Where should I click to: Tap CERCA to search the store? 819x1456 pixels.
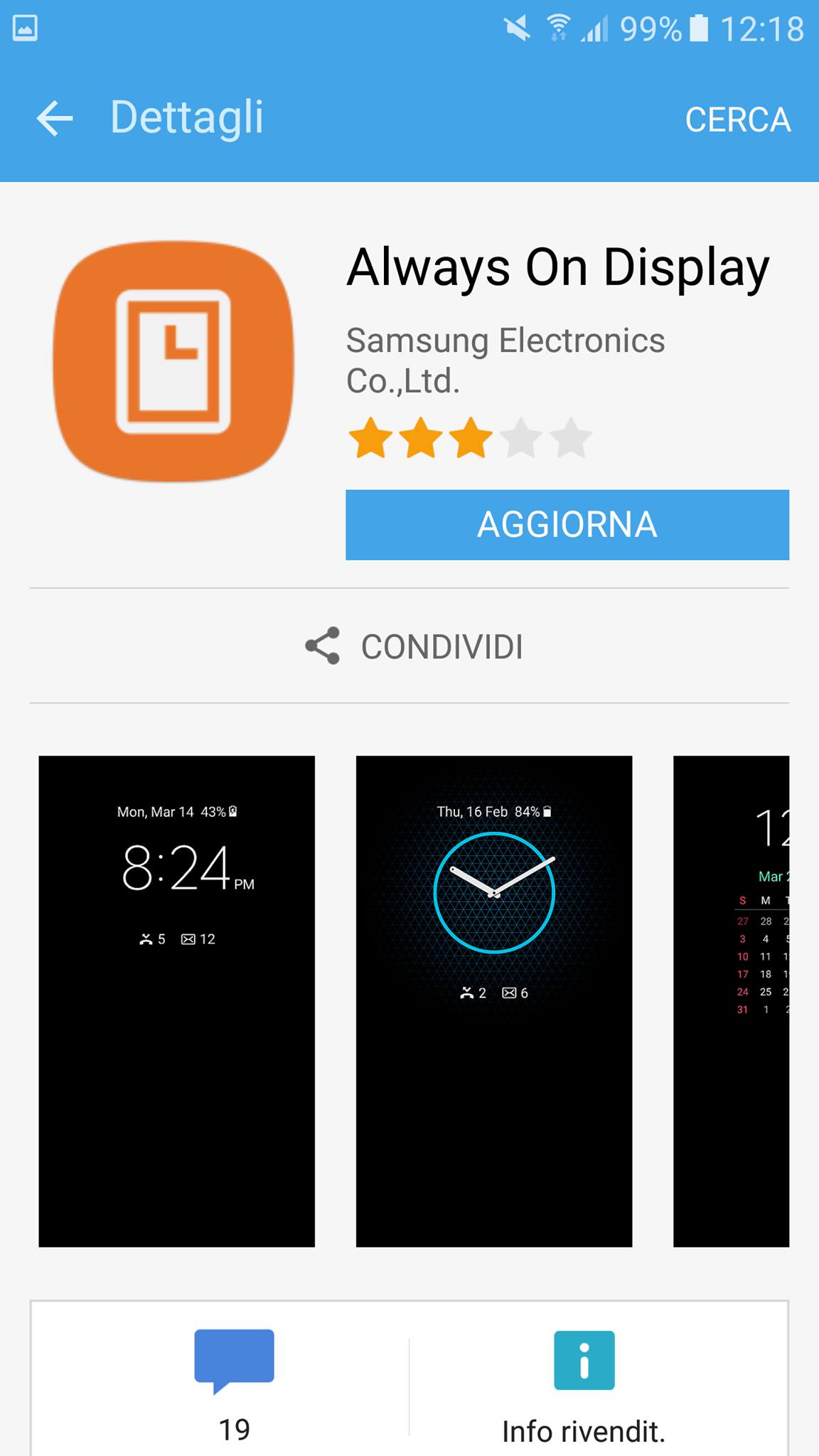click(x=737, y=119)
